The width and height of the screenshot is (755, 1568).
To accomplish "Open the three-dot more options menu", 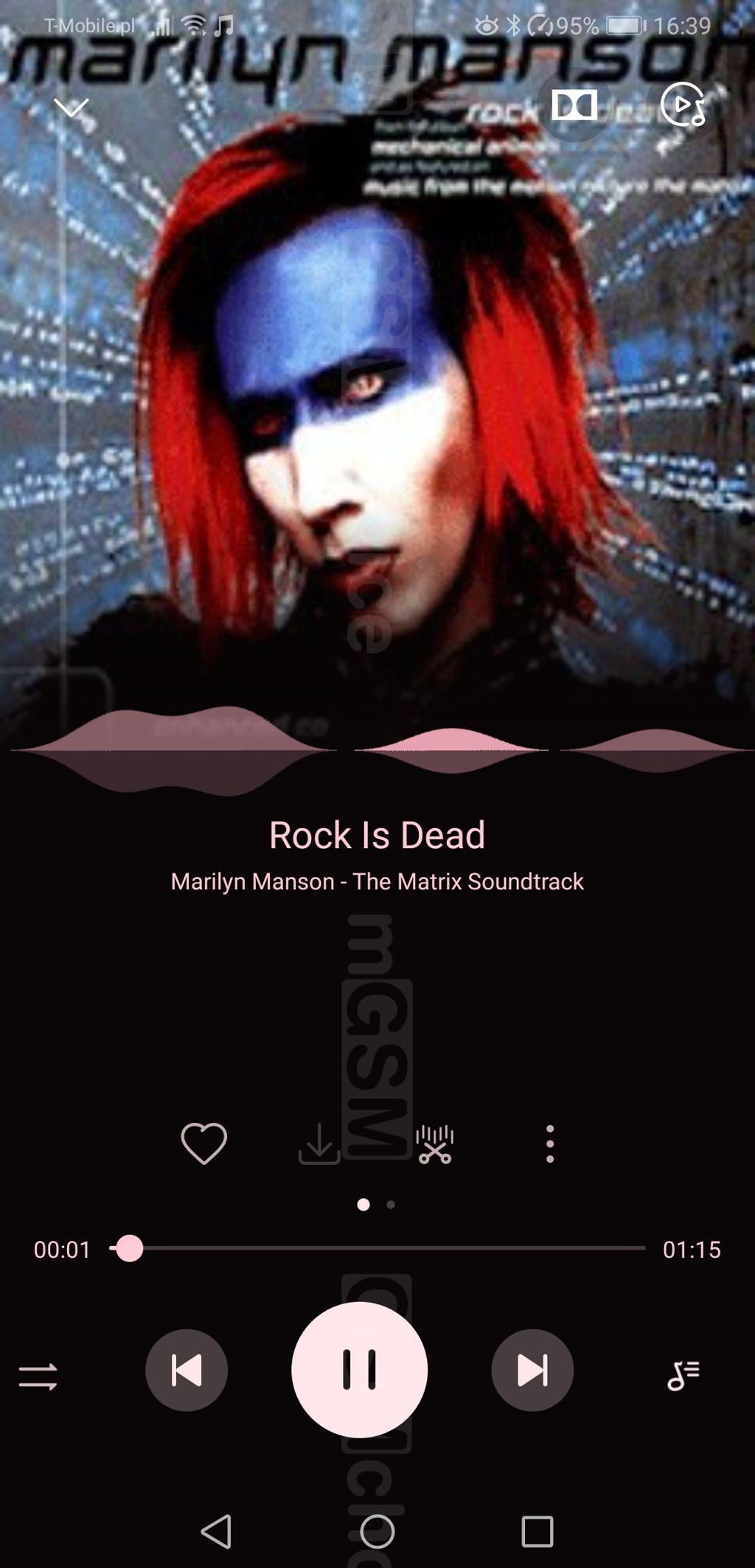I will tap(550, 1144).
